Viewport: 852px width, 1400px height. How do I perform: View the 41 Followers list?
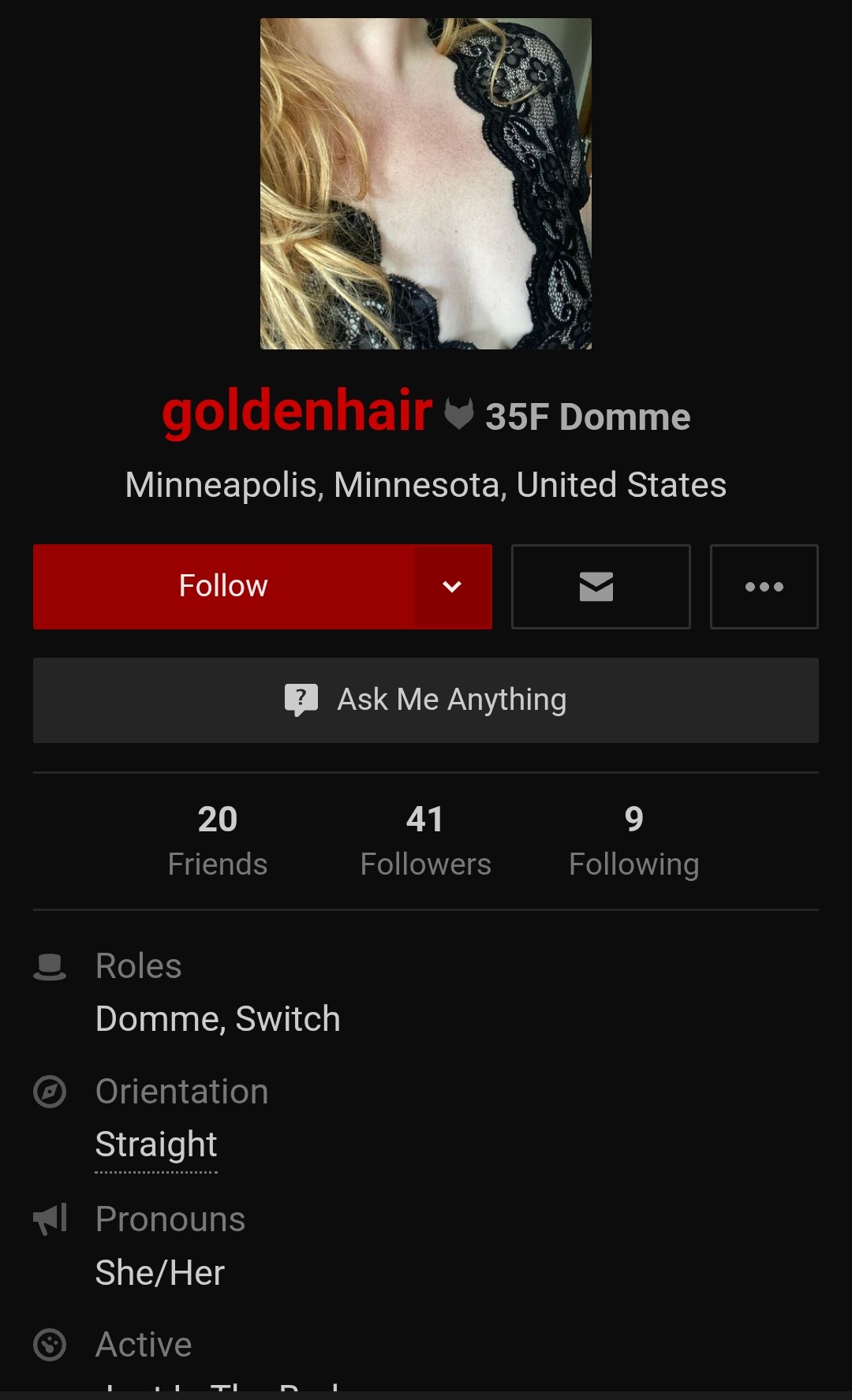coord(426,841)
